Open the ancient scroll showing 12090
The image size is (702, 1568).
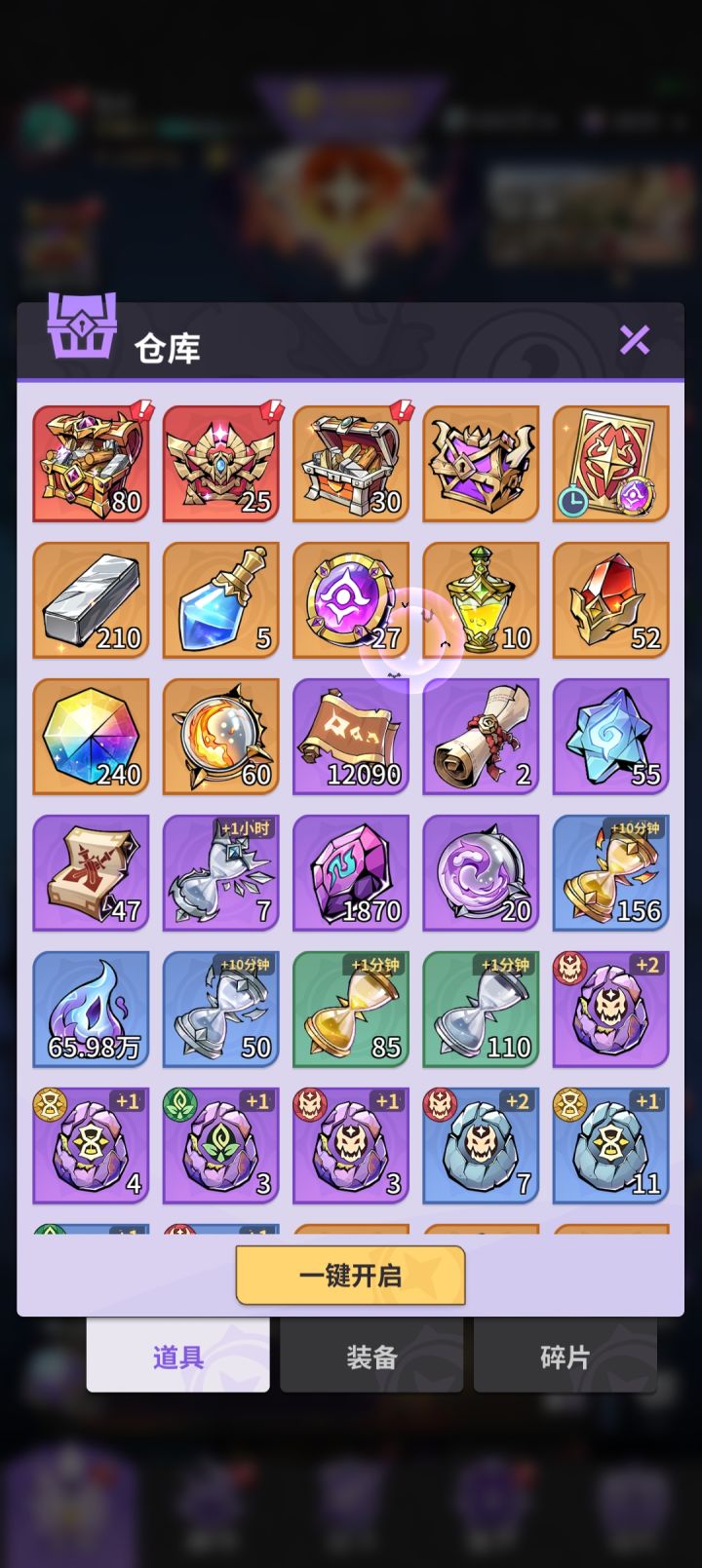coord(350,736)
